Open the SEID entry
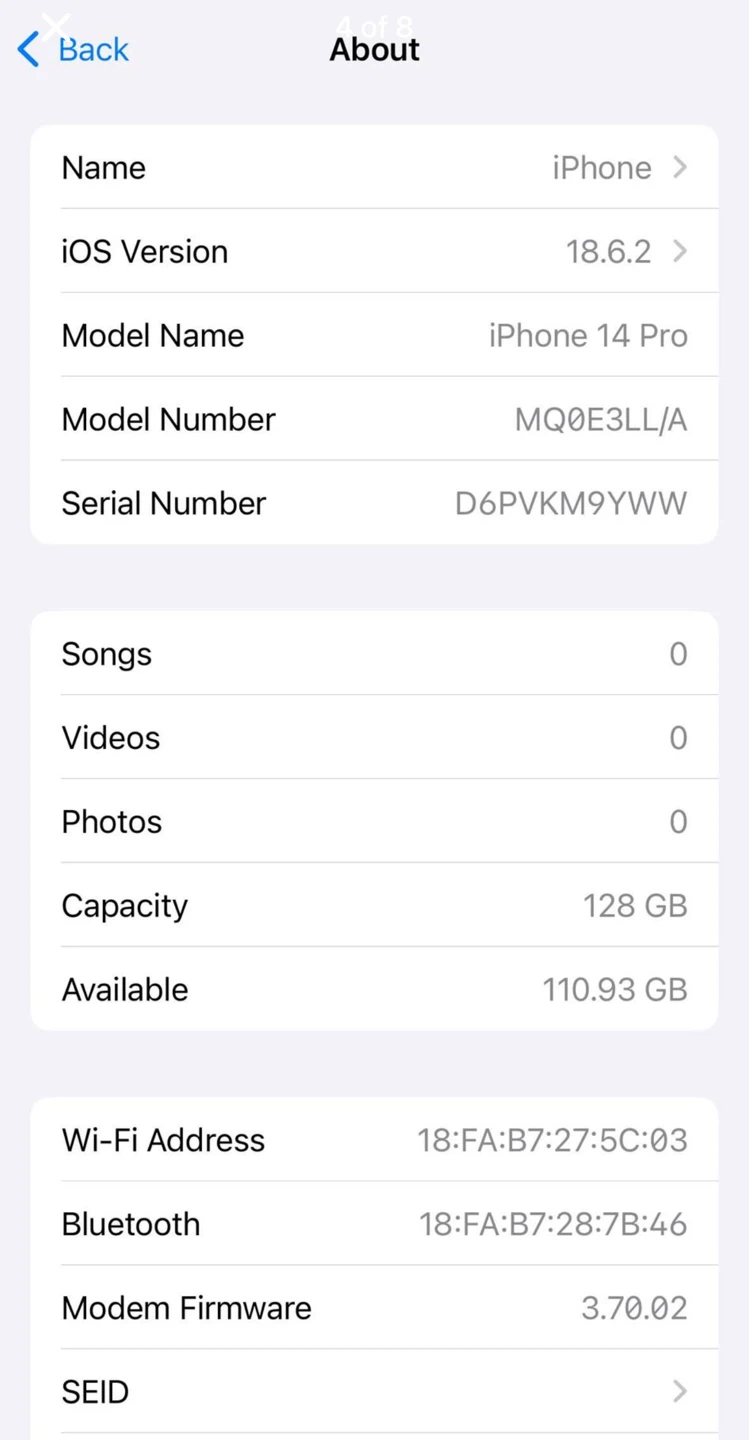The image size is (749, 1440). click(374, 1391)
